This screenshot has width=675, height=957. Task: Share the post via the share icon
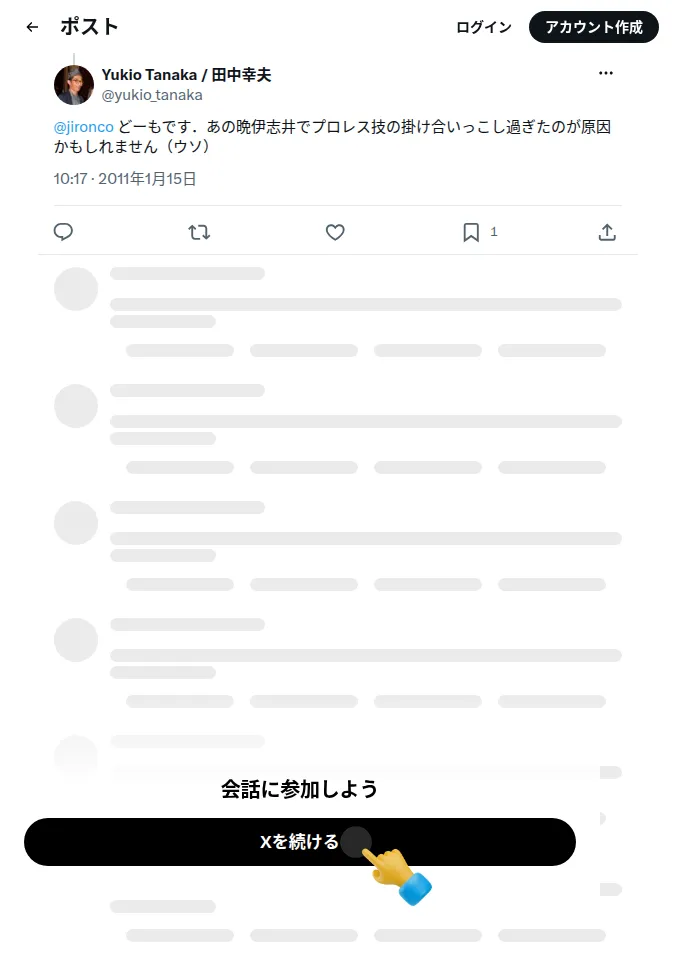[607, 232]
